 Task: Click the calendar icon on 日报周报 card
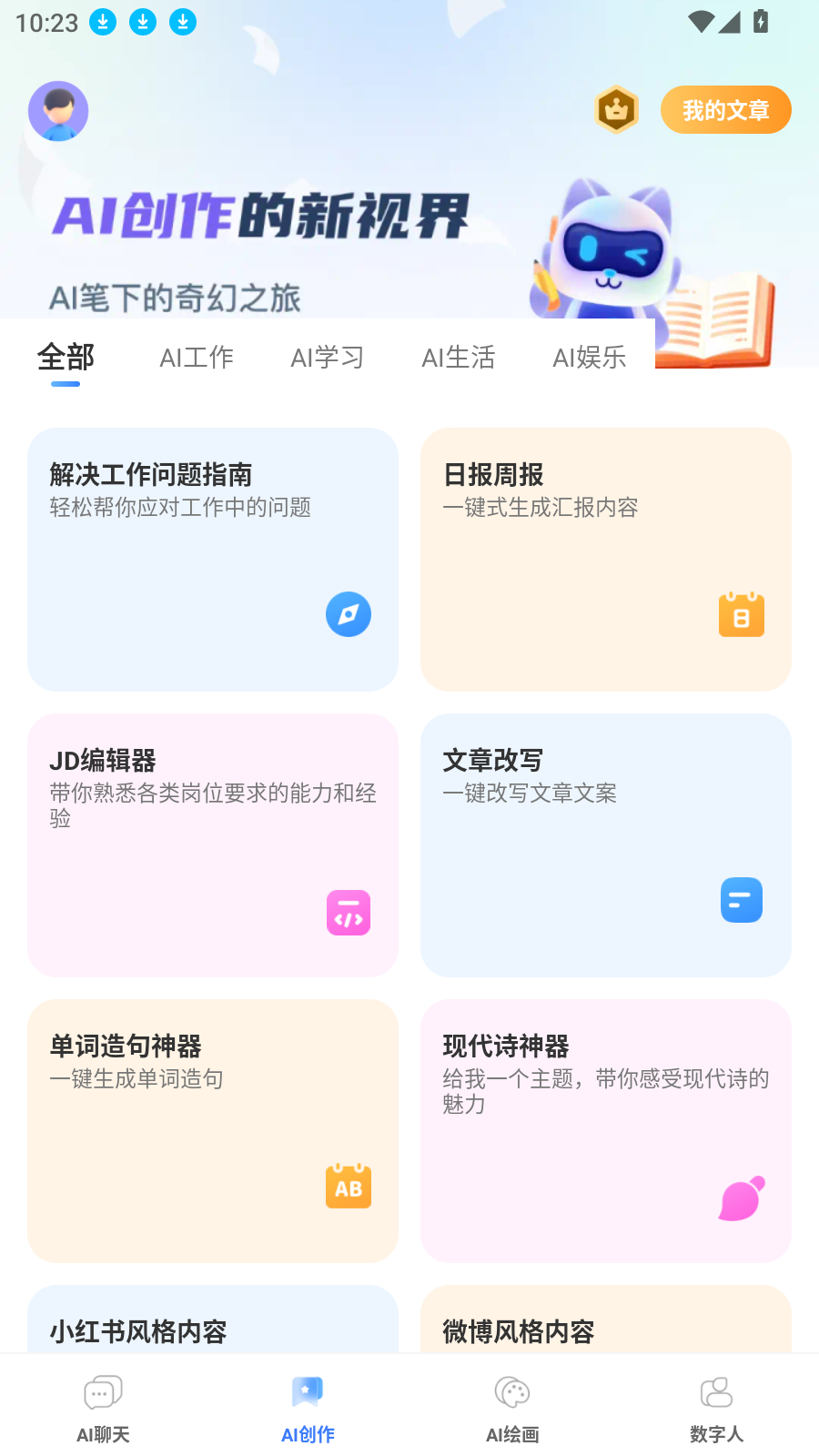[x=741, y=614]
